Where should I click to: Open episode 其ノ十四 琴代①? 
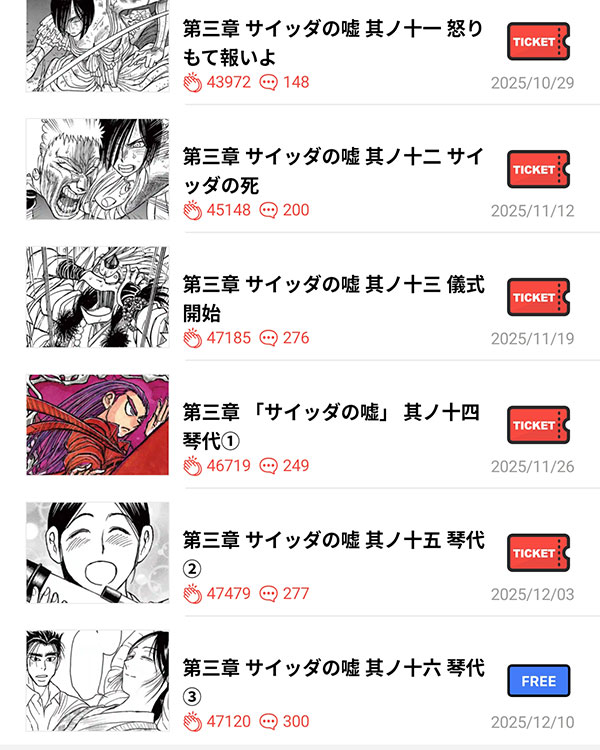332,426
